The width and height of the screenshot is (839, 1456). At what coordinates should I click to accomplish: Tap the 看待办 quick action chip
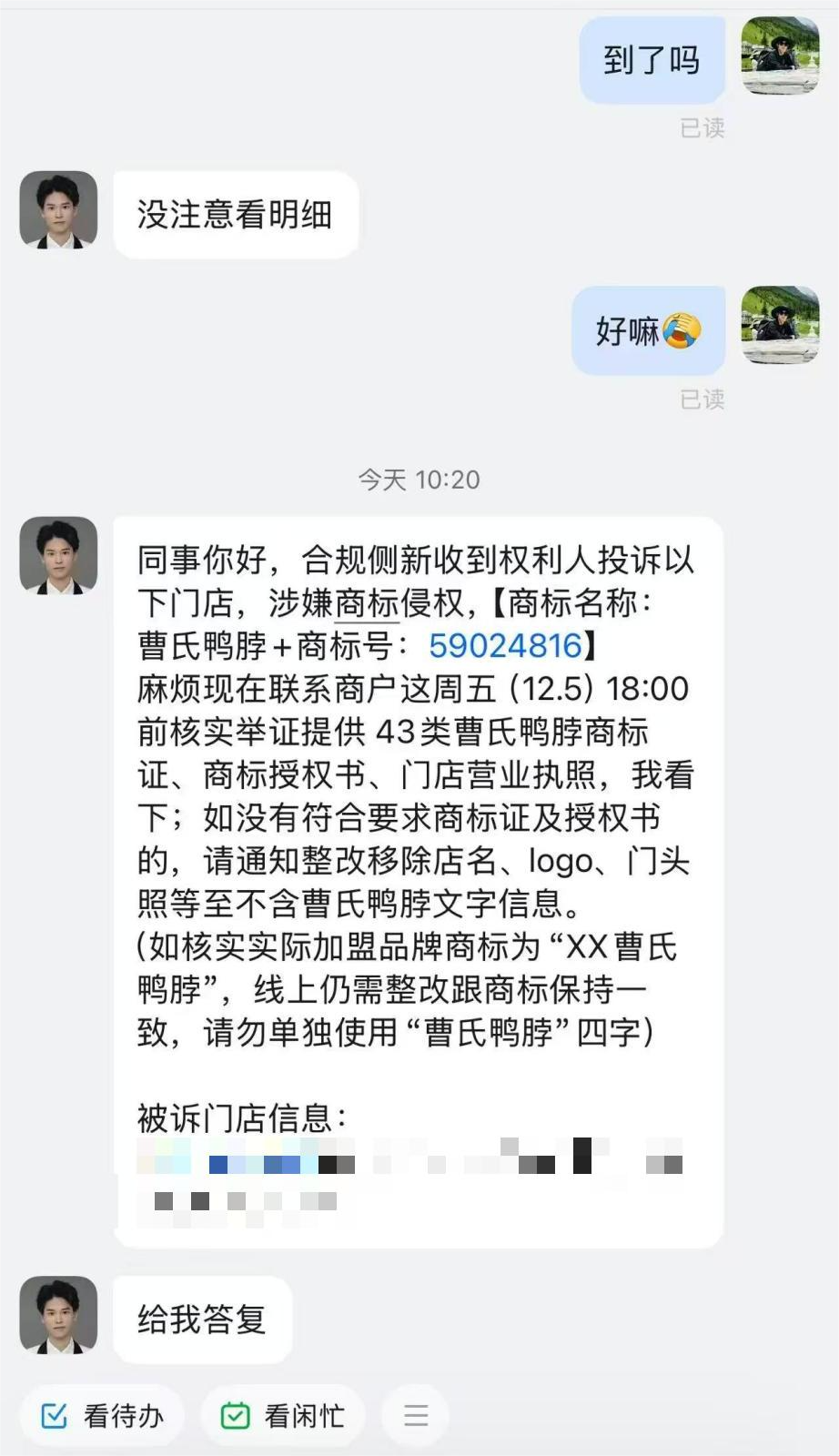pos(103,1415)
